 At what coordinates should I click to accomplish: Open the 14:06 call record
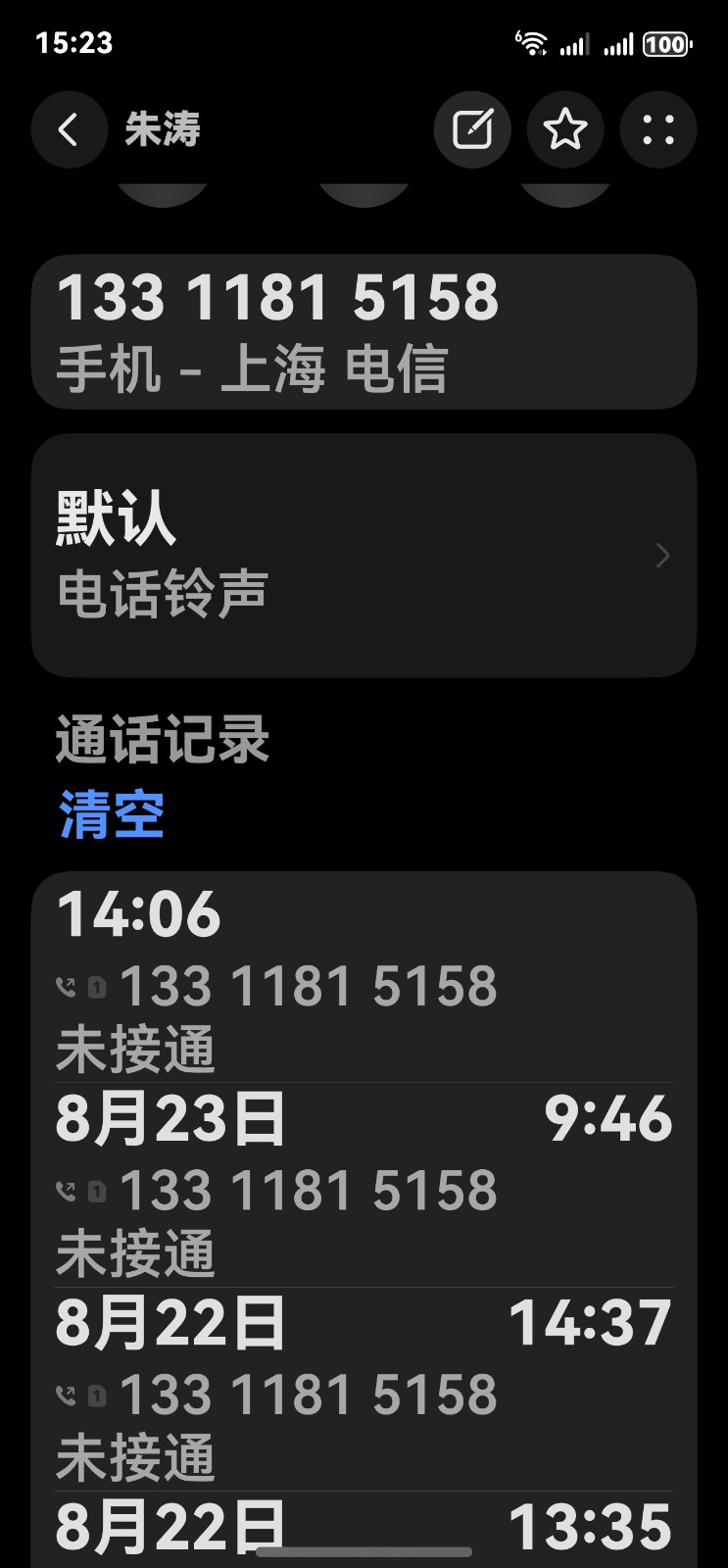pos(364,980)
